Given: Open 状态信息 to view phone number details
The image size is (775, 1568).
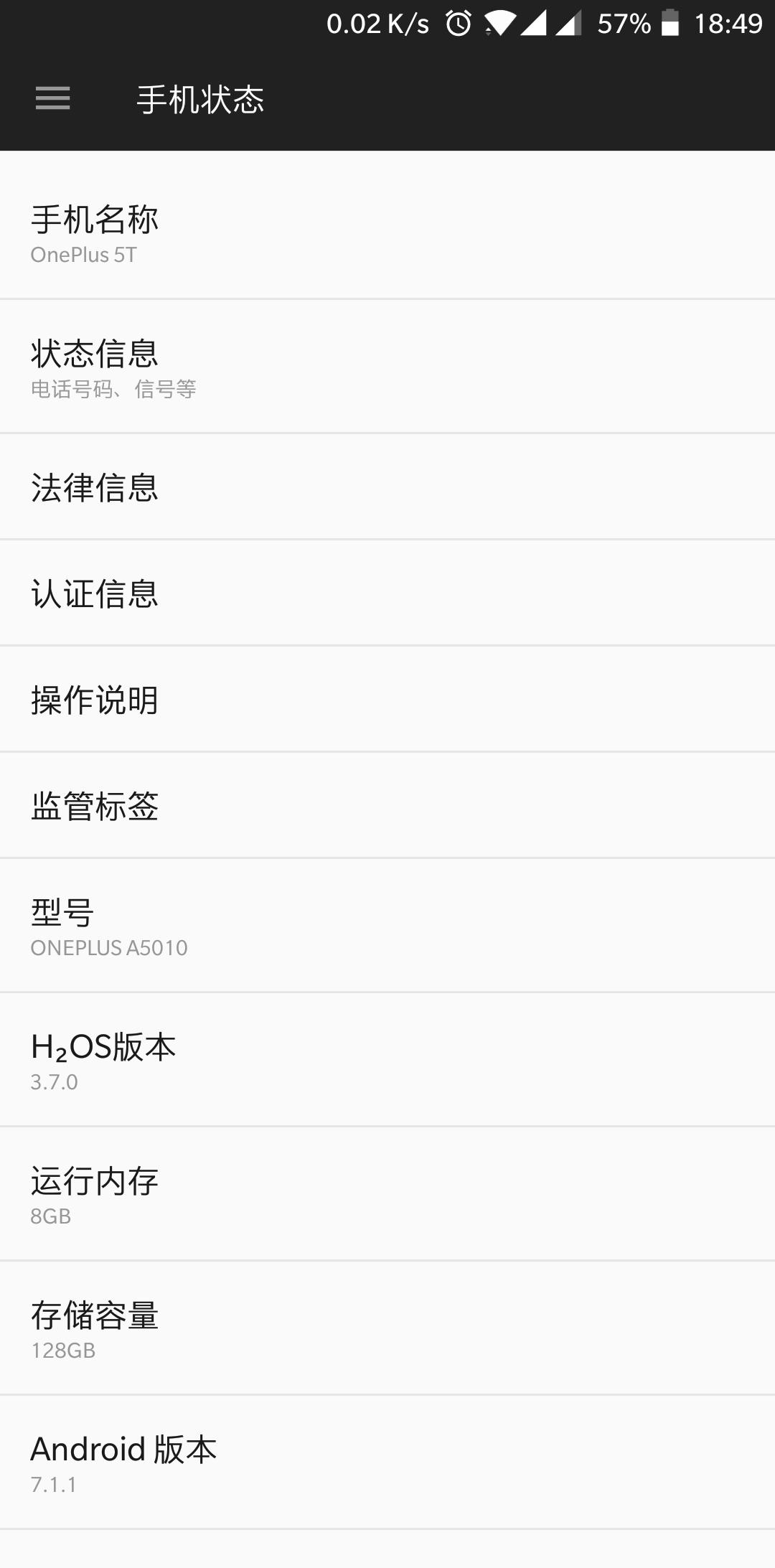Looking at the screenshot, I should [x=387, y=366].
